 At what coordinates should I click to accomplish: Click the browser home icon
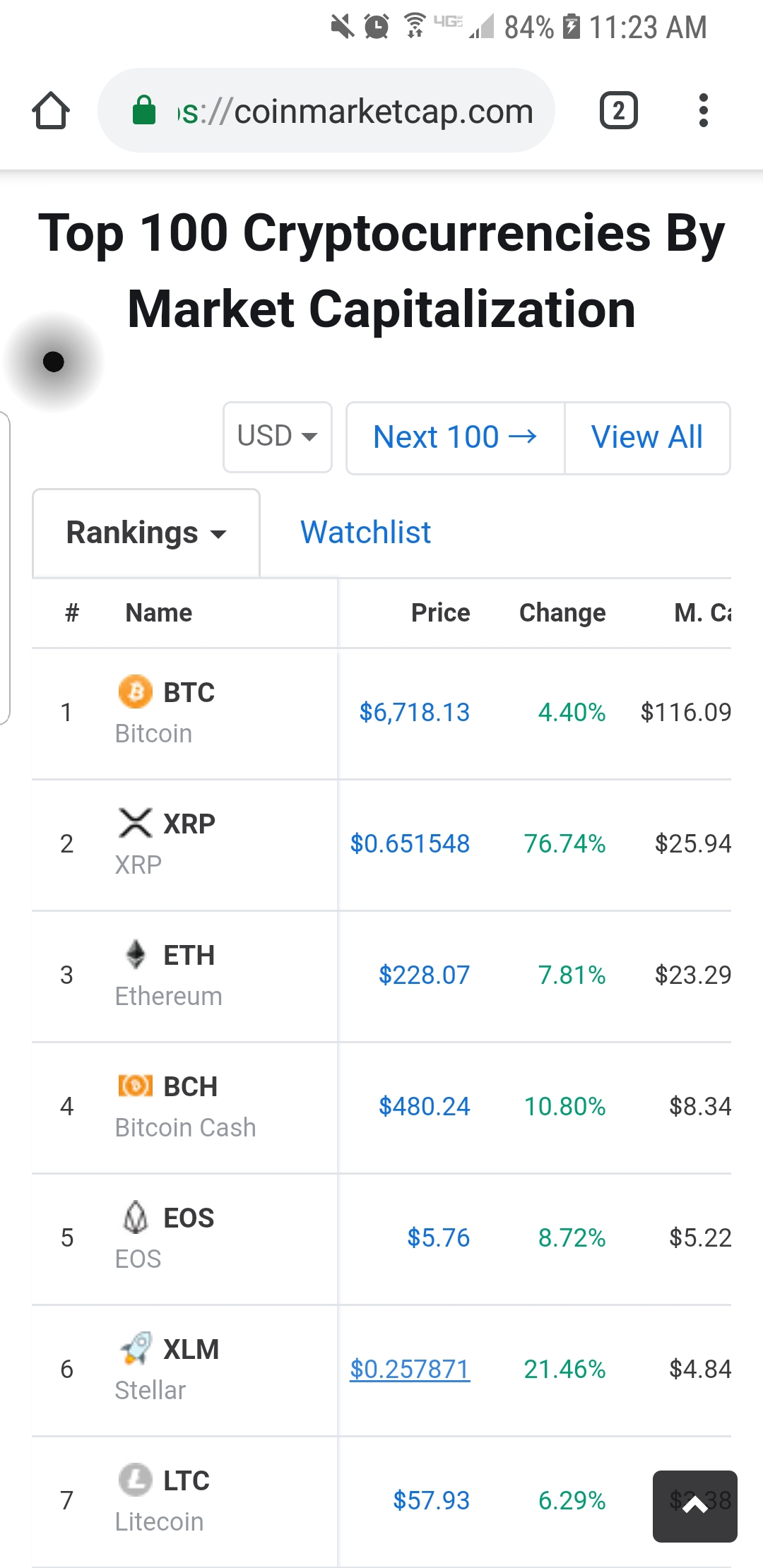coord(51,110)
